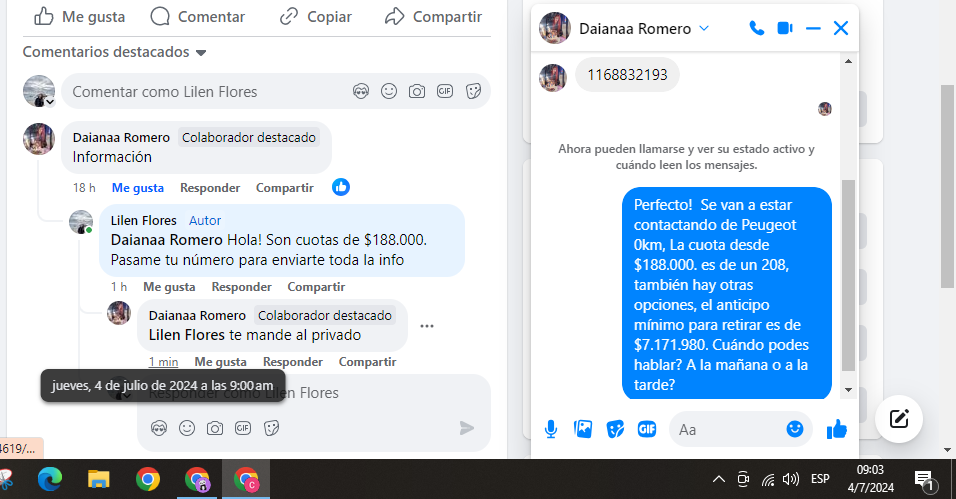Minimize the Daianaa Romero chat window
The width and height of the screenshot is (956, 499).
pos(813,29)
